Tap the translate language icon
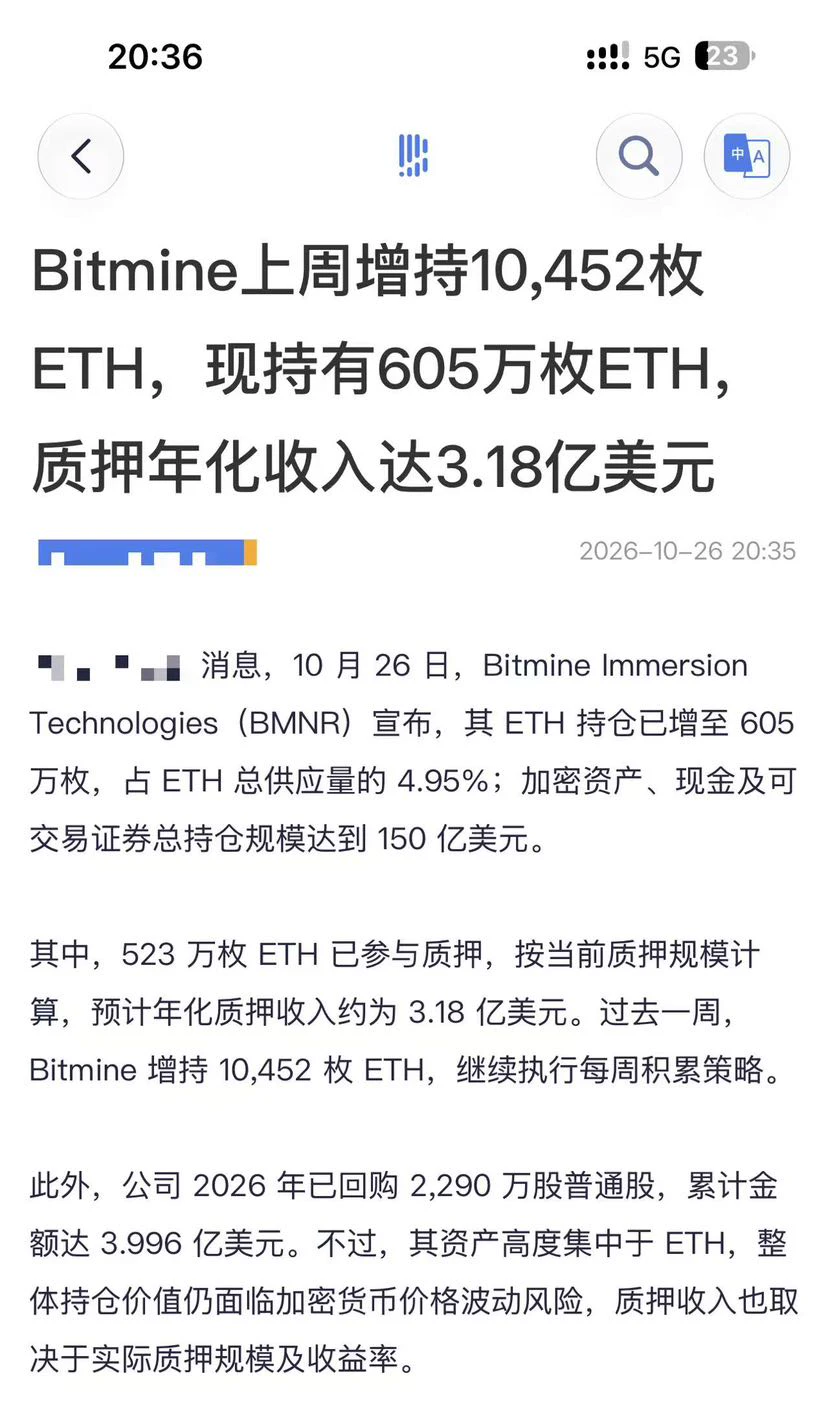This screenshot has height=1428, width=828. 747,156
